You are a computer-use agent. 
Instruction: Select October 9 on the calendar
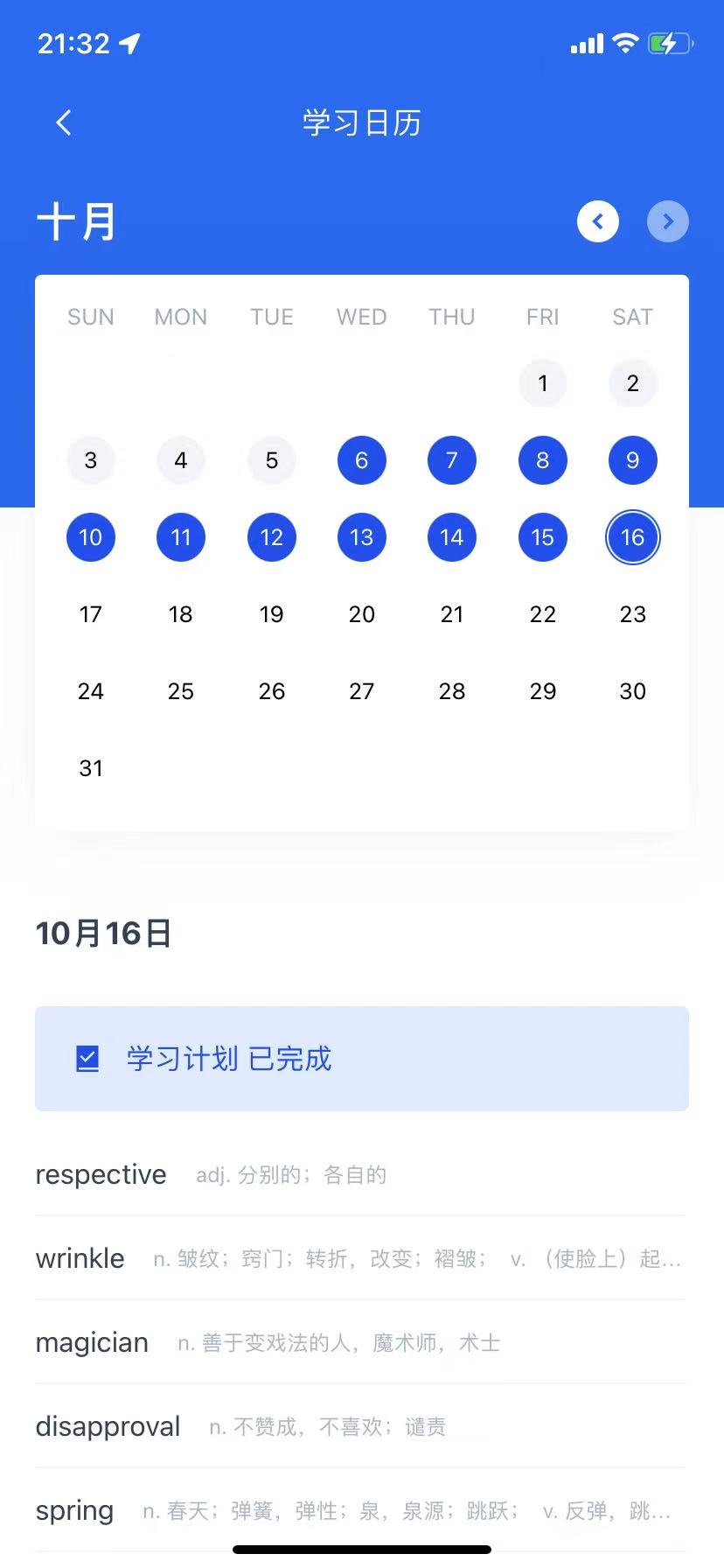(x=633, y=460)
